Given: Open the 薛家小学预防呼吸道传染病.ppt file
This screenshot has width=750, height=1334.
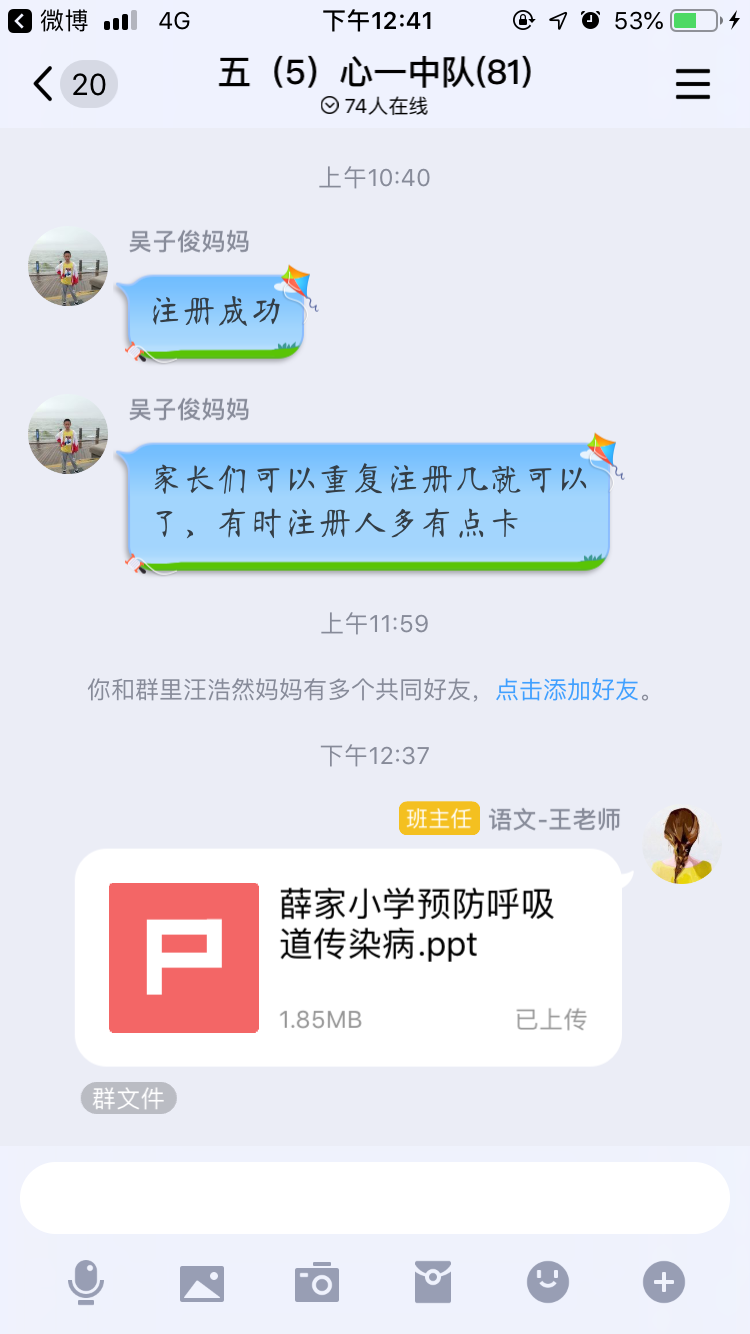Looking at the screenshot, I should 348,957.
